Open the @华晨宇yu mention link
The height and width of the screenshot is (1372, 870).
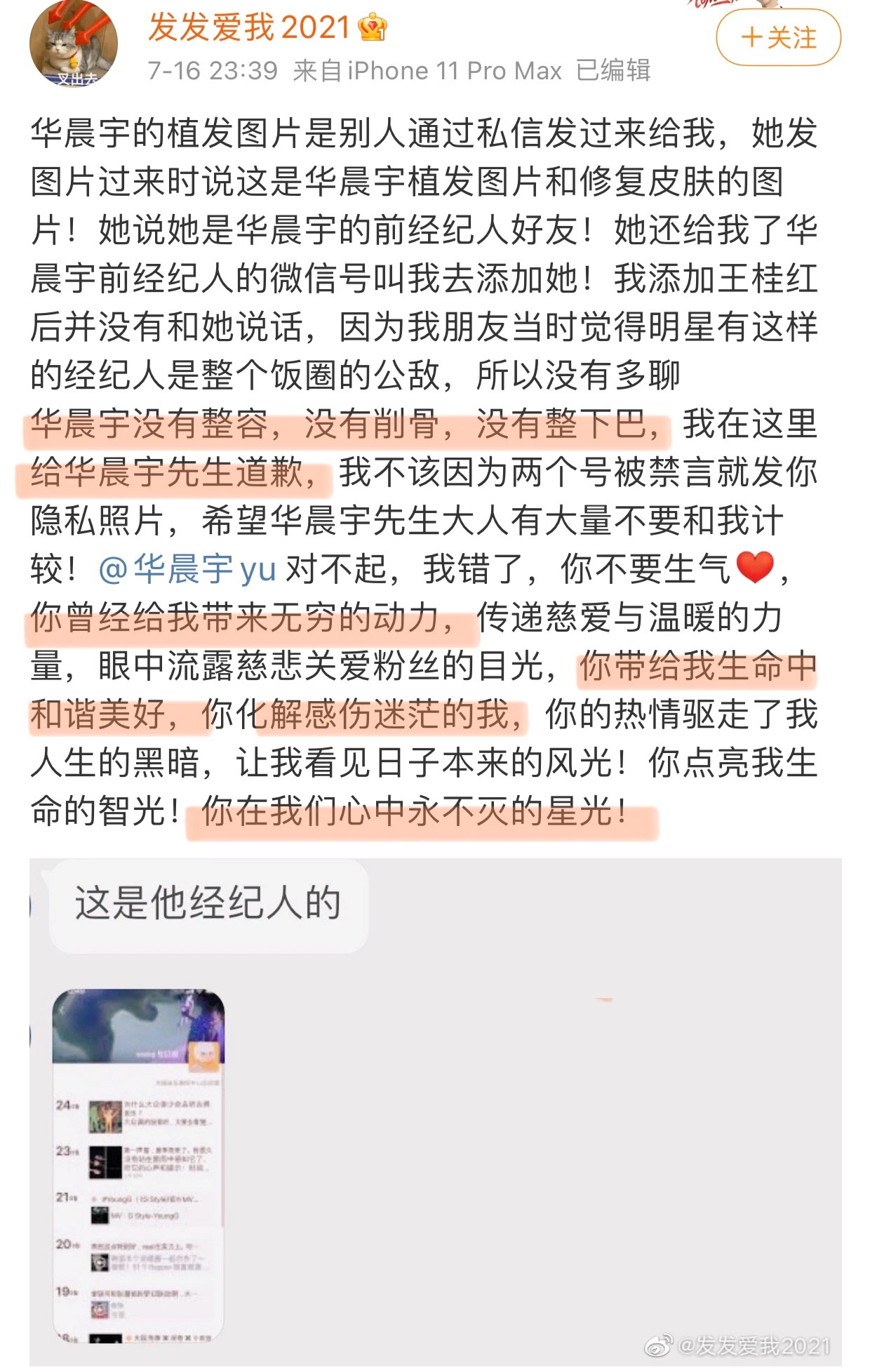click(x=187, y=569)
